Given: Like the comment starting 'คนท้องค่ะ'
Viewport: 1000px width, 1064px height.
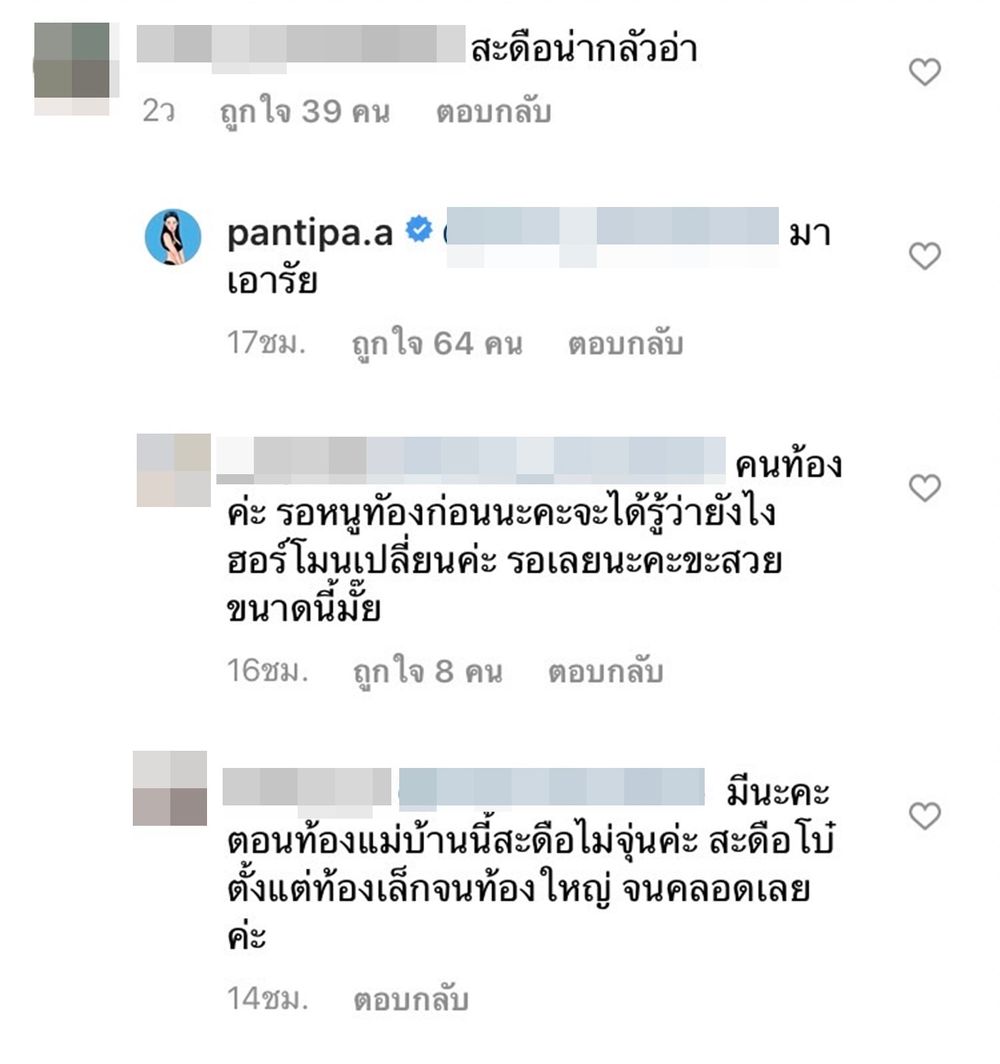Looking at the screenshot, I should (925, 488).
